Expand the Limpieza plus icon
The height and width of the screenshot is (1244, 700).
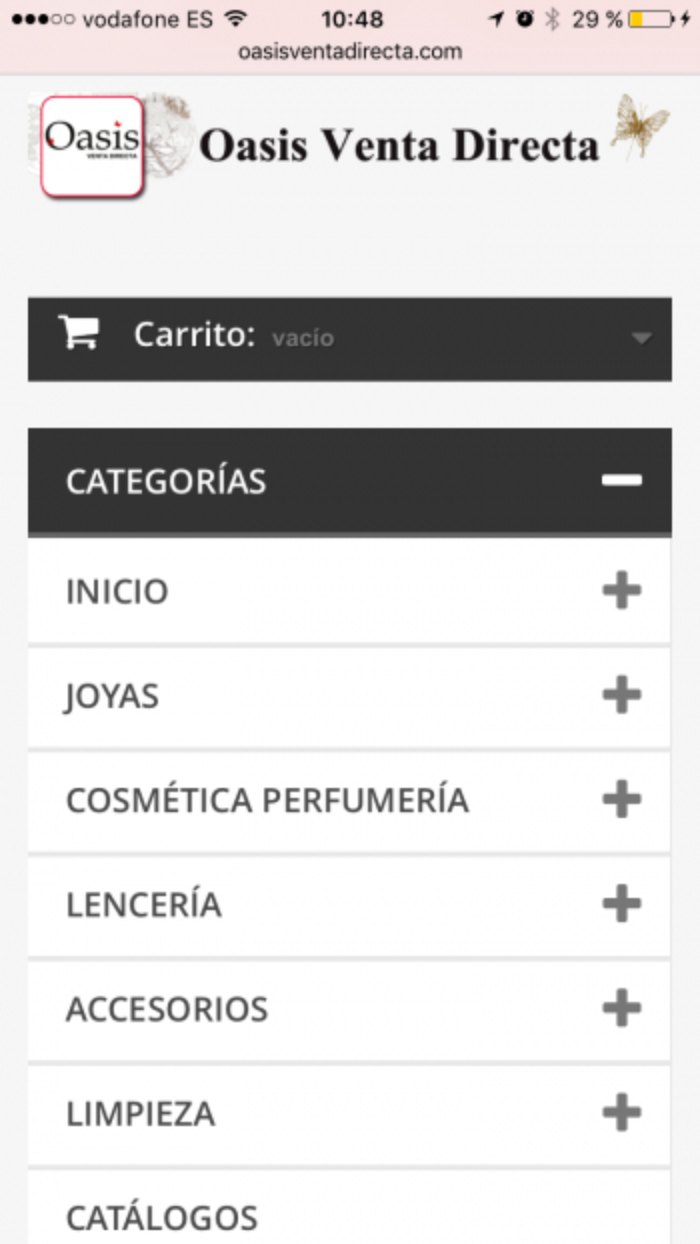click(x=621, y=1112)
